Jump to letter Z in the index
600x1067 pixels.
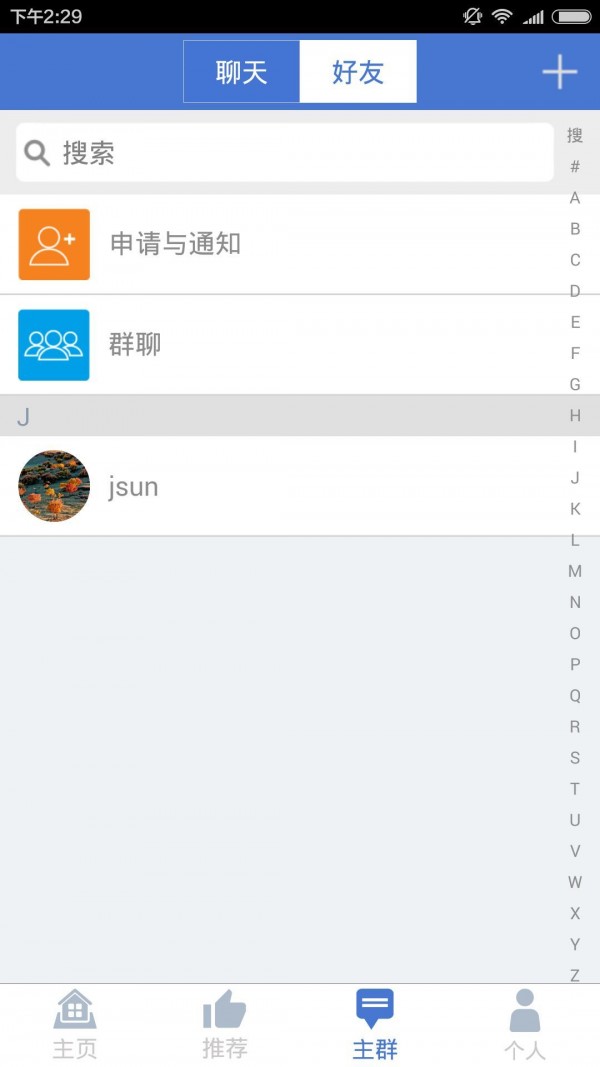tap(575, 975)
